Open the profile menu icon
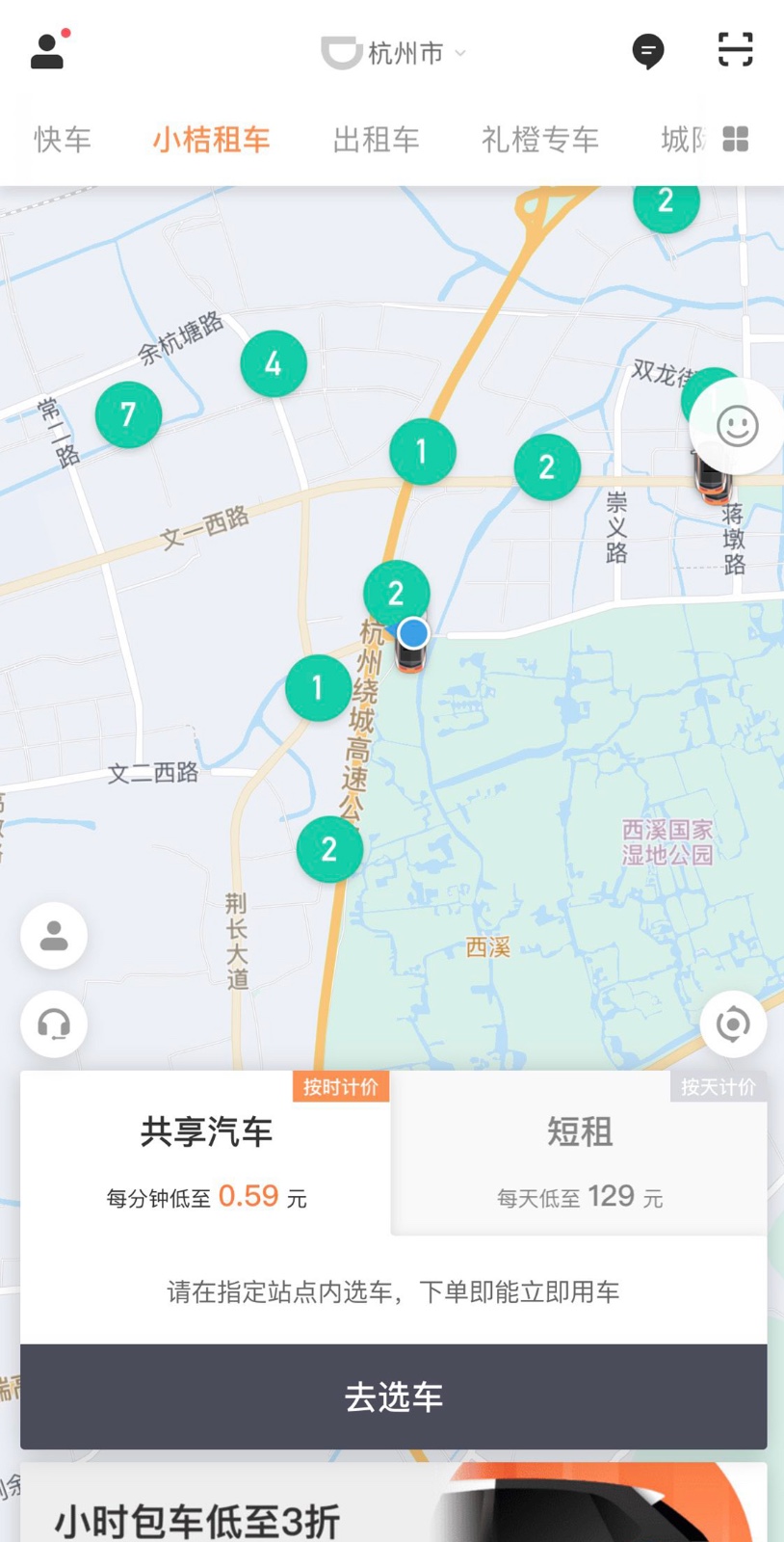Viewport: 784px width, 1542px height. pyautogui.click(x=48, y=50)
